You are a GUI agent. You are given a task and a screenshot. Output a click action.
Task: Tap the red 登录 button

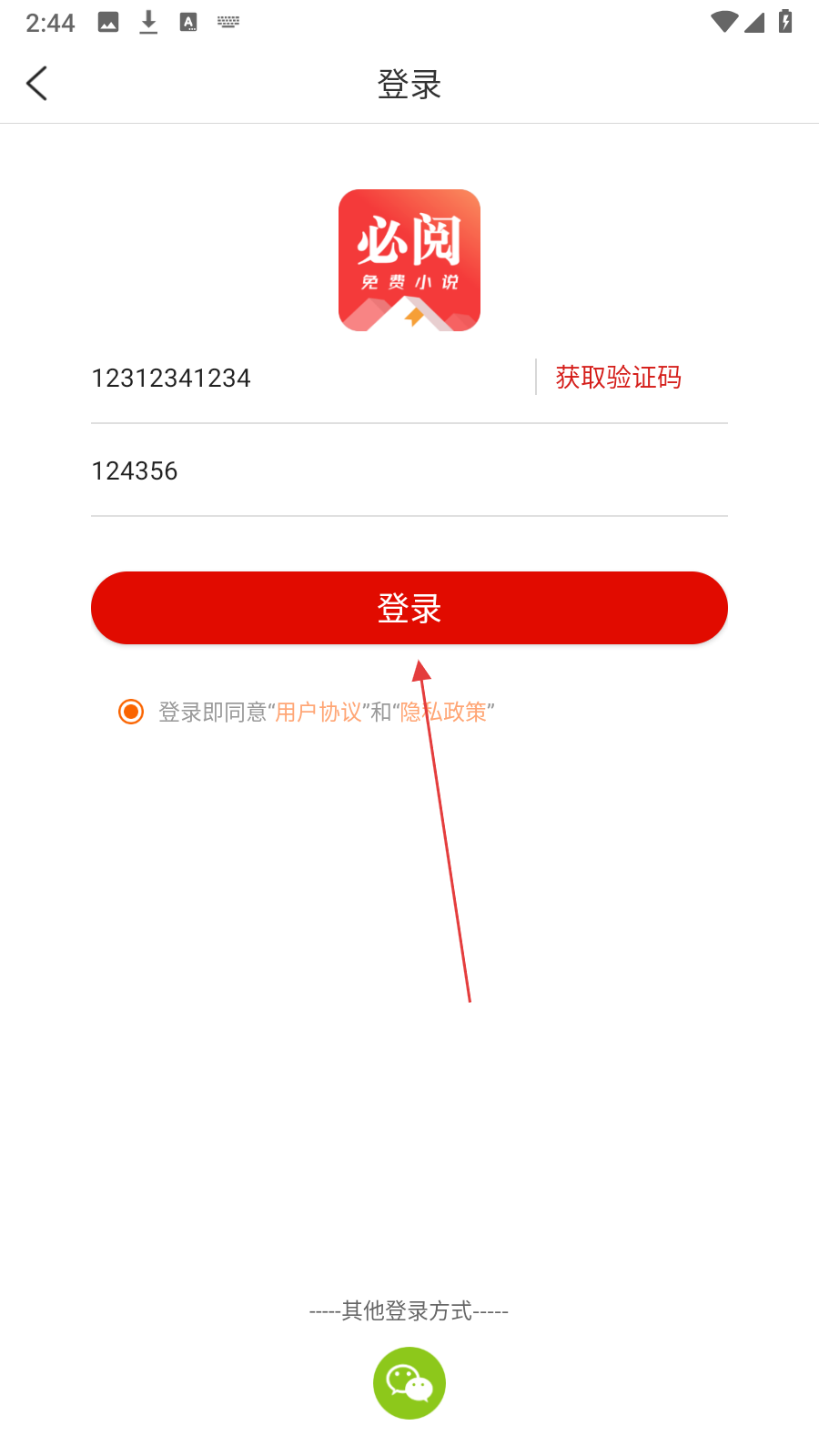pos(409,608)
